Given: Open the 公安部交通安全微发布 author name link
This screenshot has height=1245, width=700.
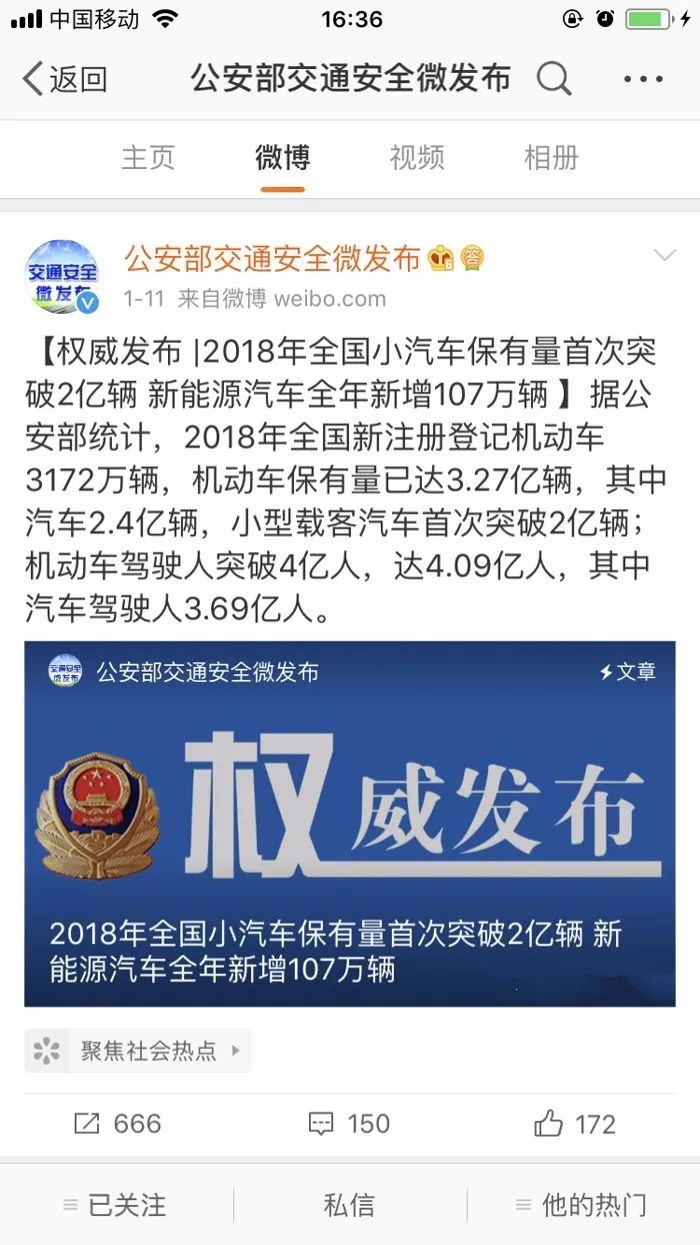Looking at the screenshot, I should click(272, 259).
